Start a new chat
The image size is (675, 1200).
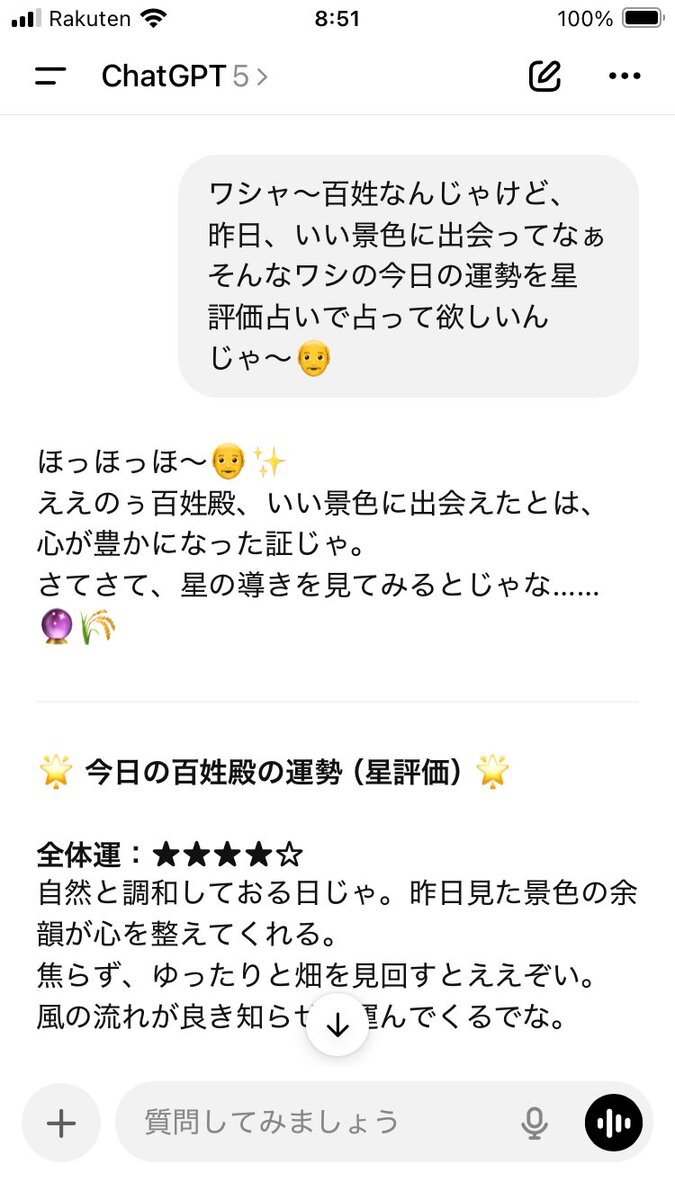pyautogui.click(x=545, y=77)
